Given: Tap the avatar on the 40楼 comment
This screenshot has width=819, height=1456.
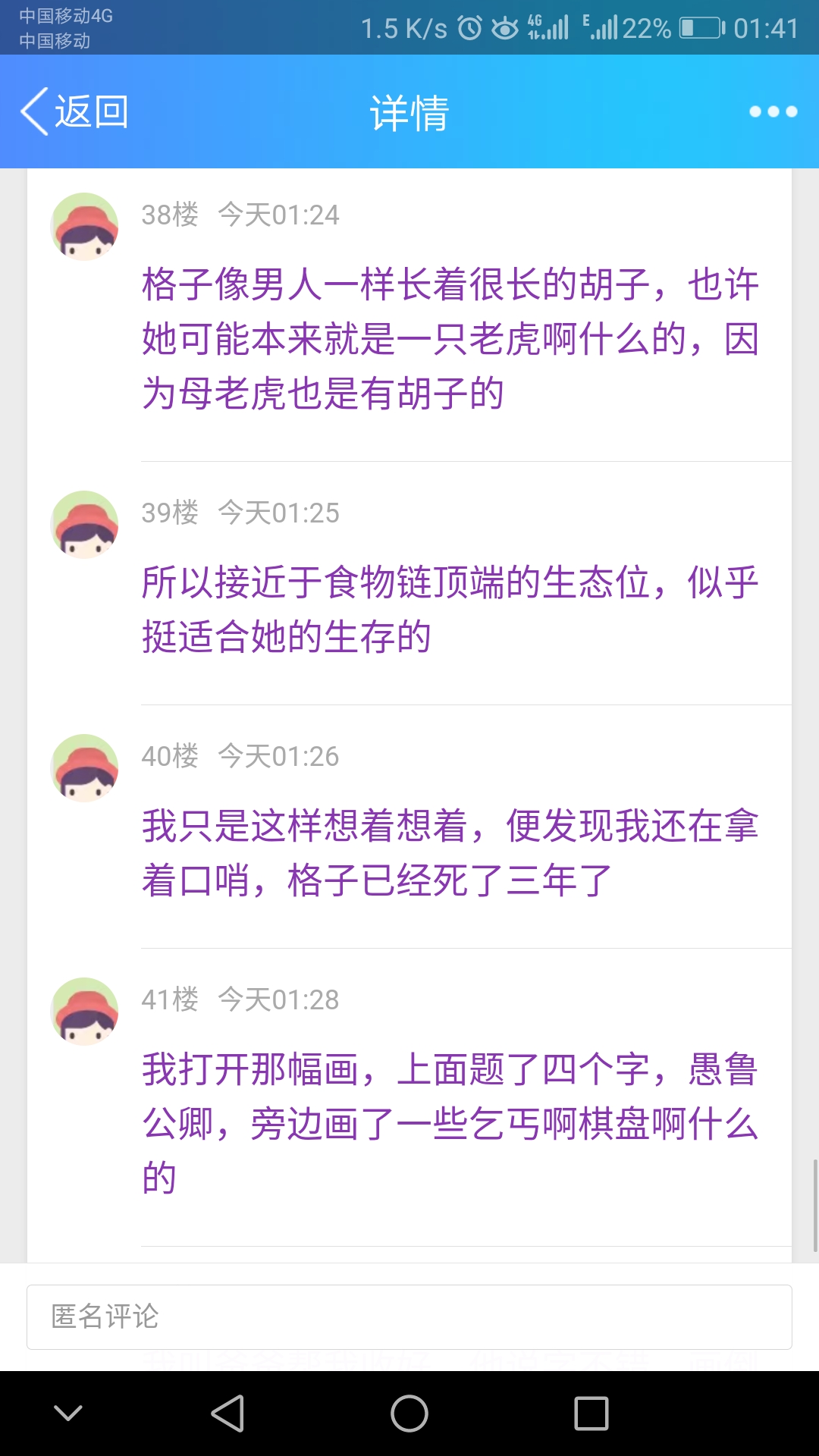Looking at the screenshot, I should click(84, 768).
